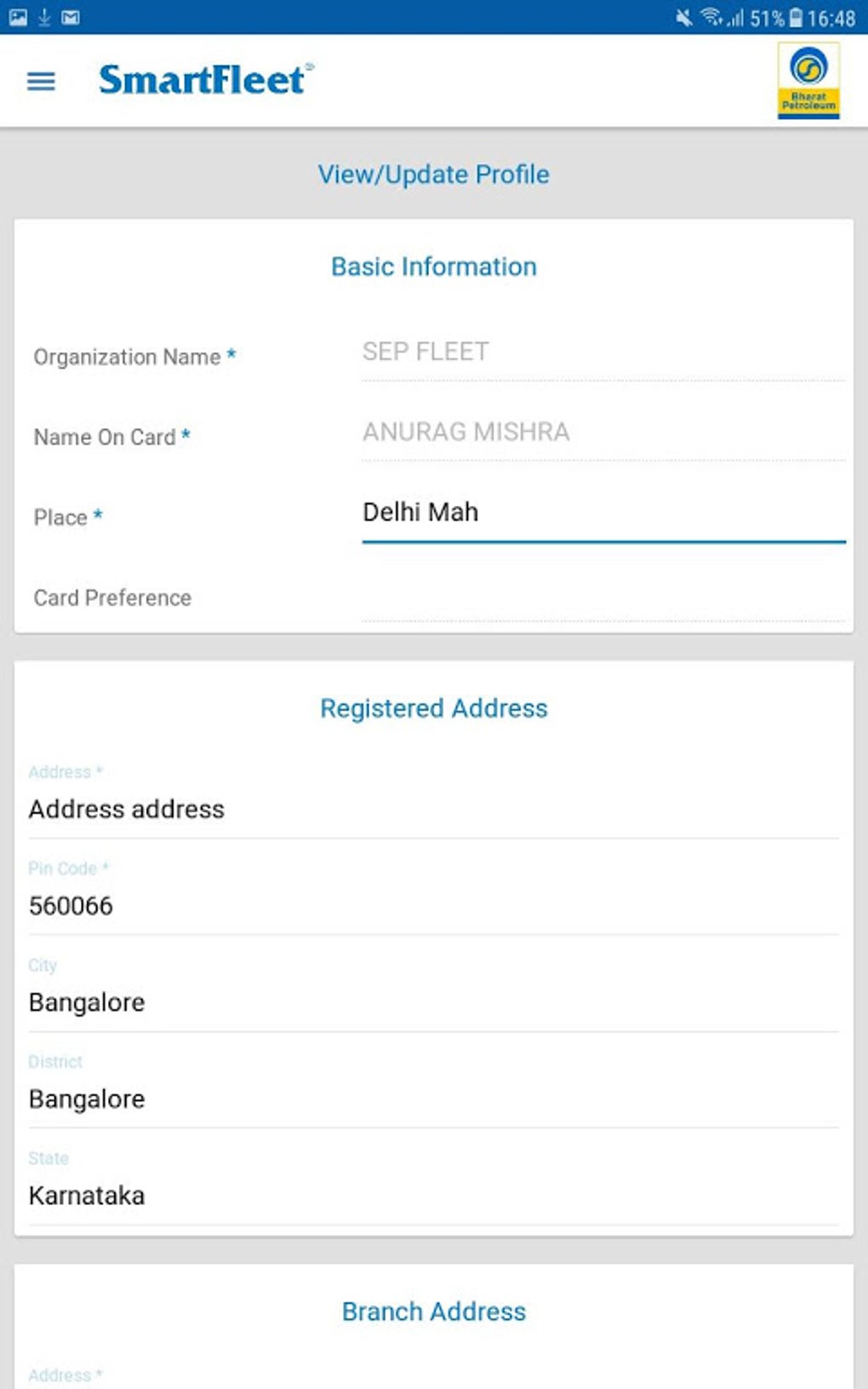Image resolution: width=868 pixels, height=1389 pixels.
Task: Edit the Place field showing Delhi Mah
Action: point(602,512)
